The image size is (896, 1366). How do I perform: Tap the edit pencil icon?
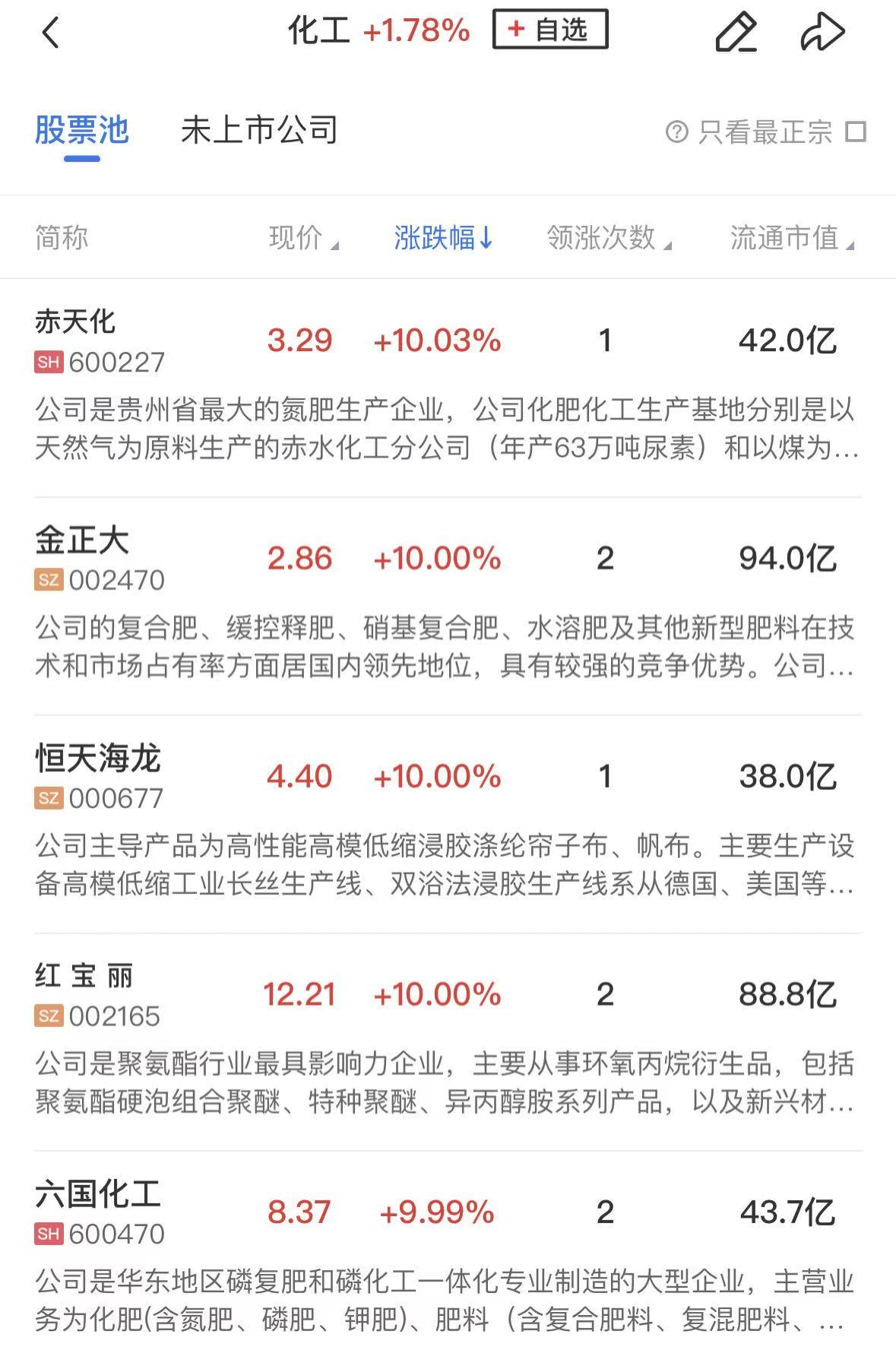(736, 32)
